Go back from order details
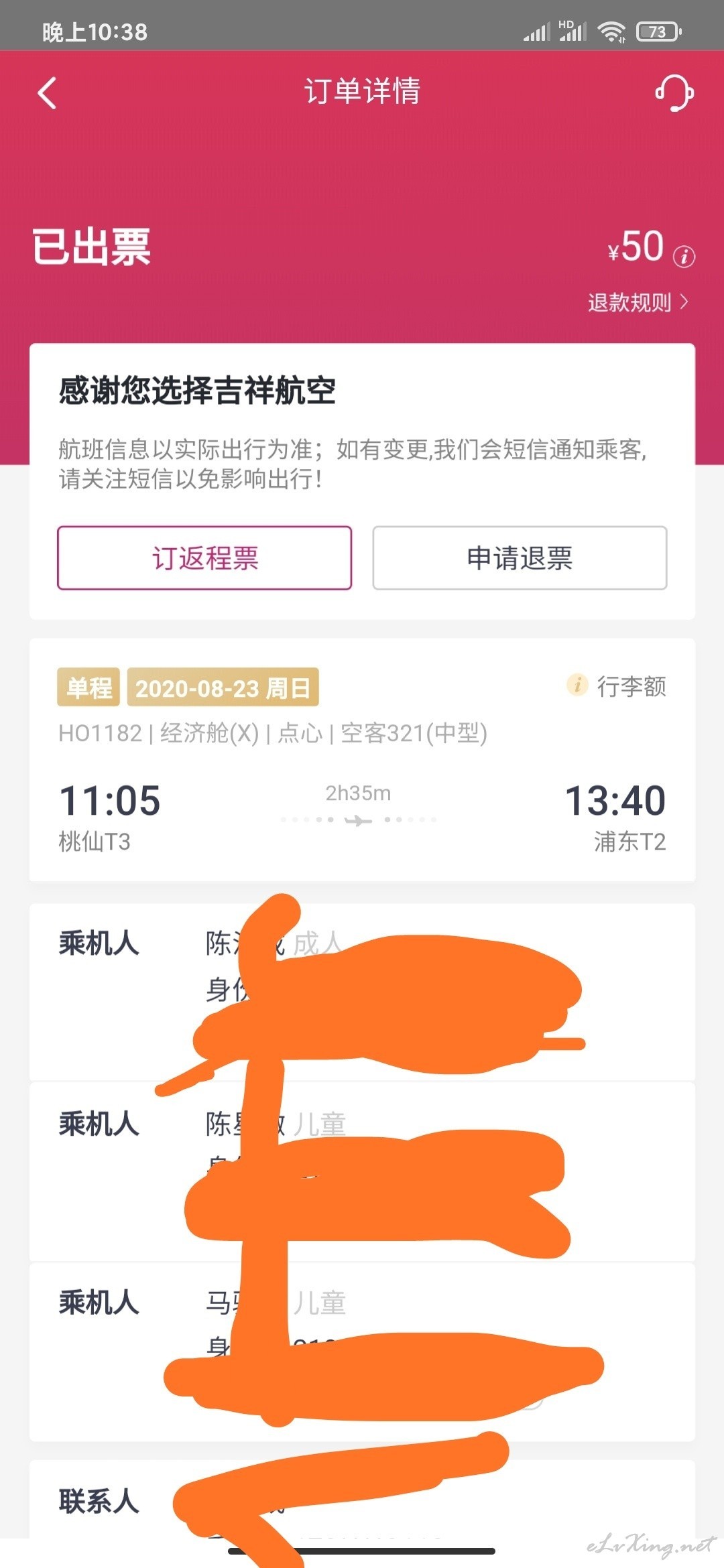The width and height of the screenshot is (724, 1568). tap(47, 92)
